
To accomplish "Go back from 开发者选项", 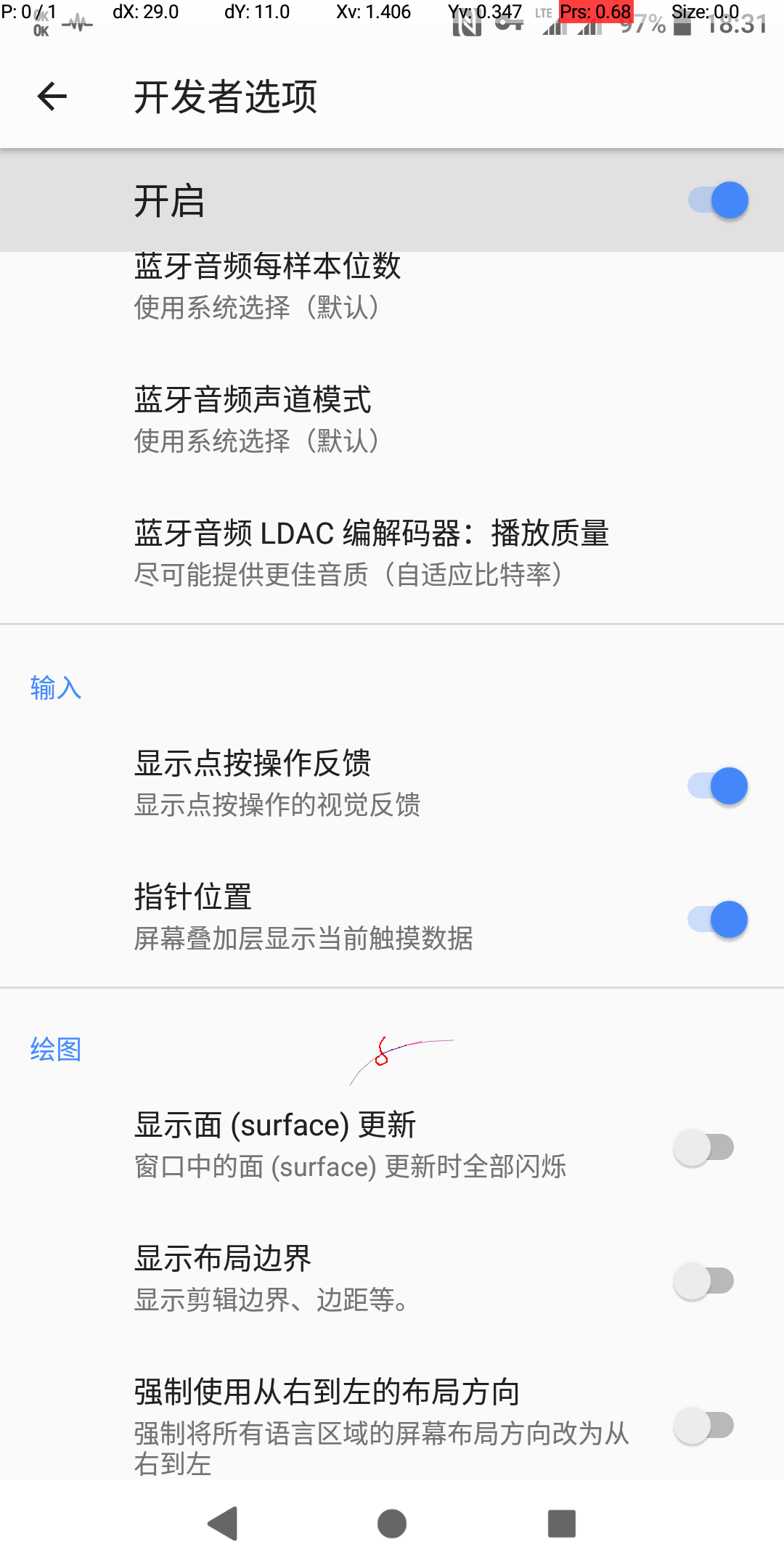I will pos(52,97).
